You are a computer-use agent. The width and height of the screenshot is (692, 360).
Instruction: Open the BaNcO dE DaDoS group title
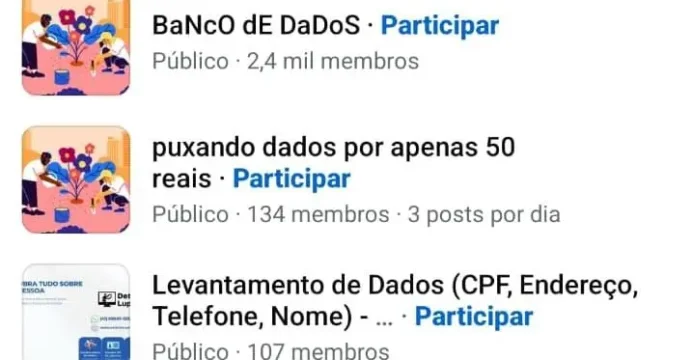[256, 26]
